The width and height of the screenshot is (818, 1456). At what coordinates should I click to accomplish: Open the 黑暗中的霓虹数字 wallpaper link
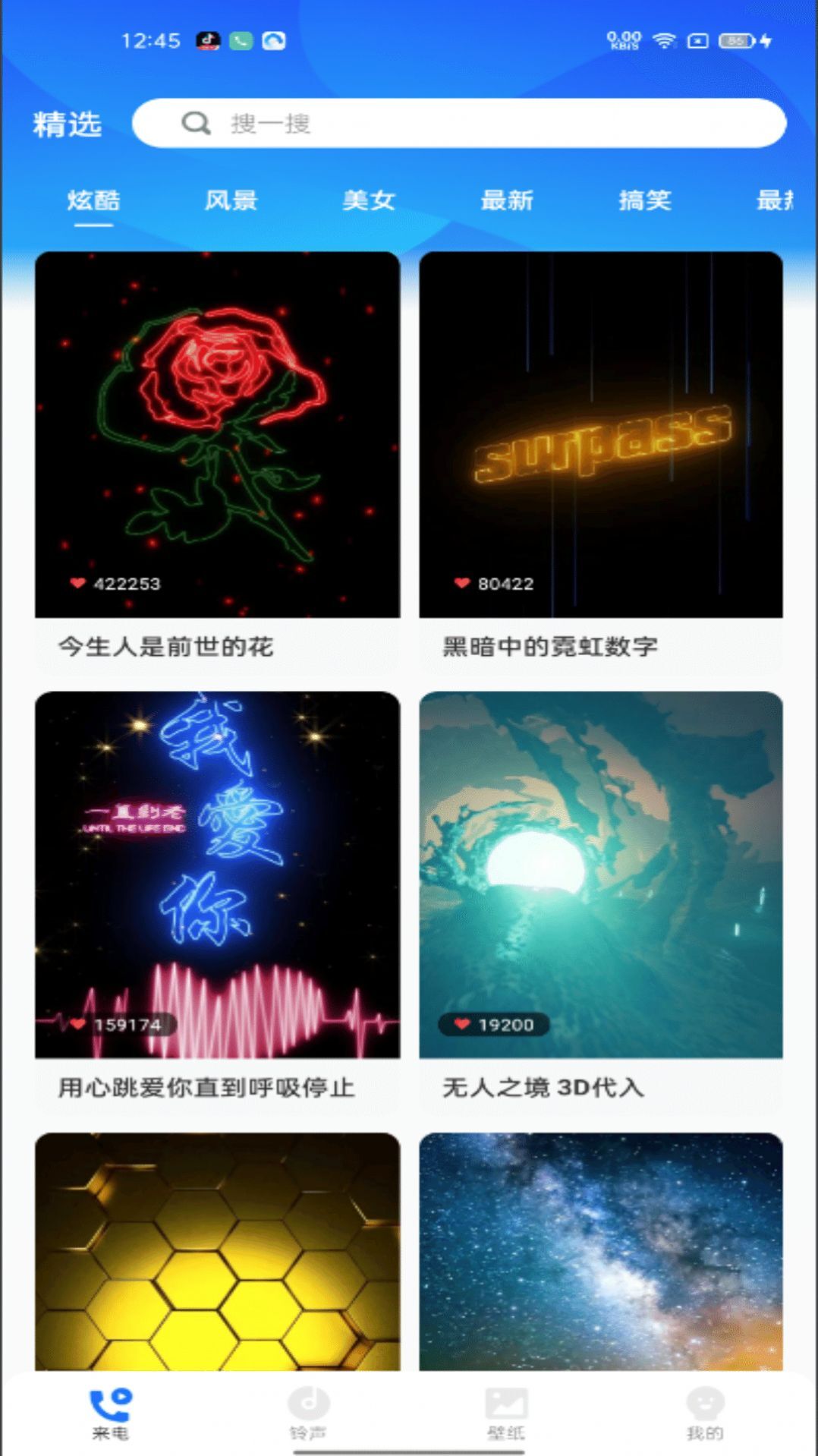pos(551,648)
